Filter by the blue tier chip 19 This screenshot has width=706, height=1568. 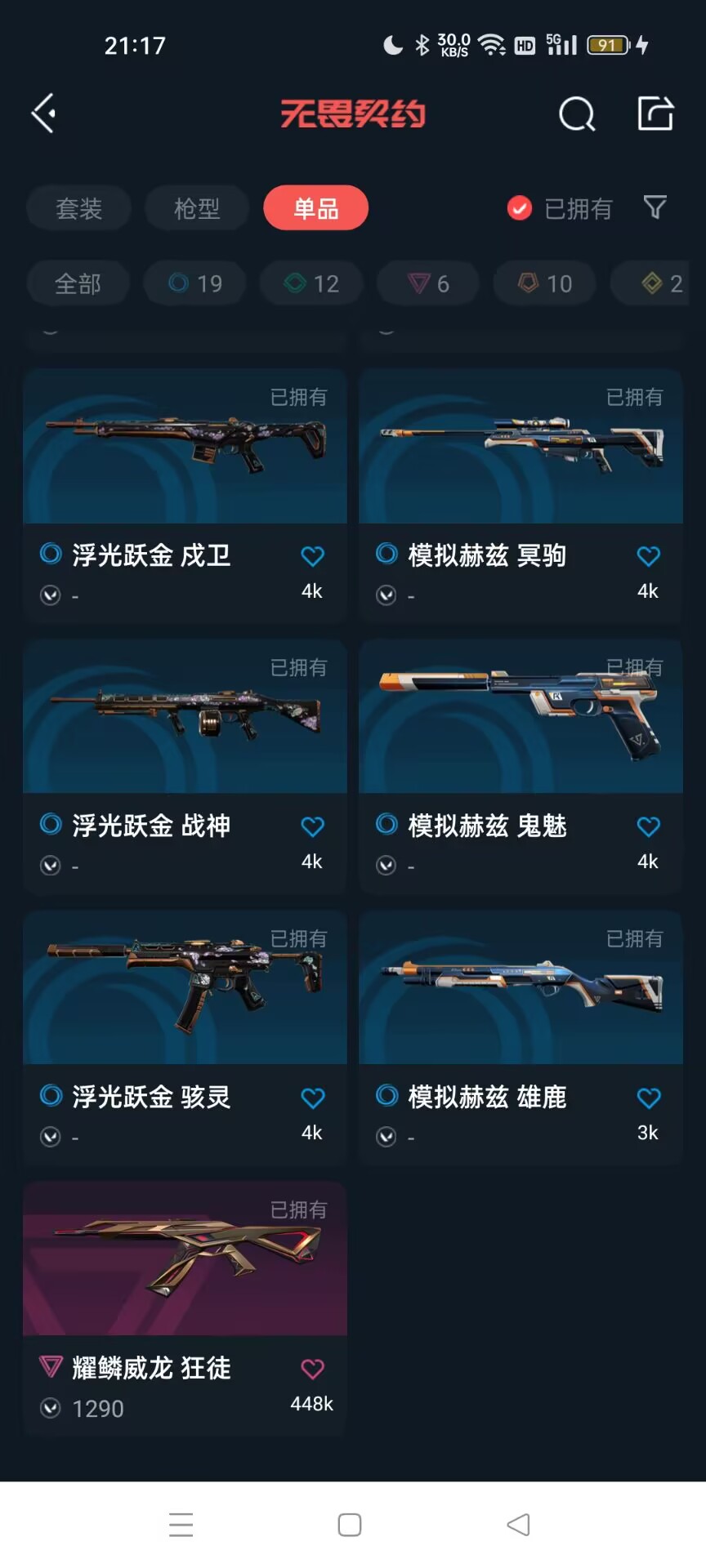(x=195, y=283)
